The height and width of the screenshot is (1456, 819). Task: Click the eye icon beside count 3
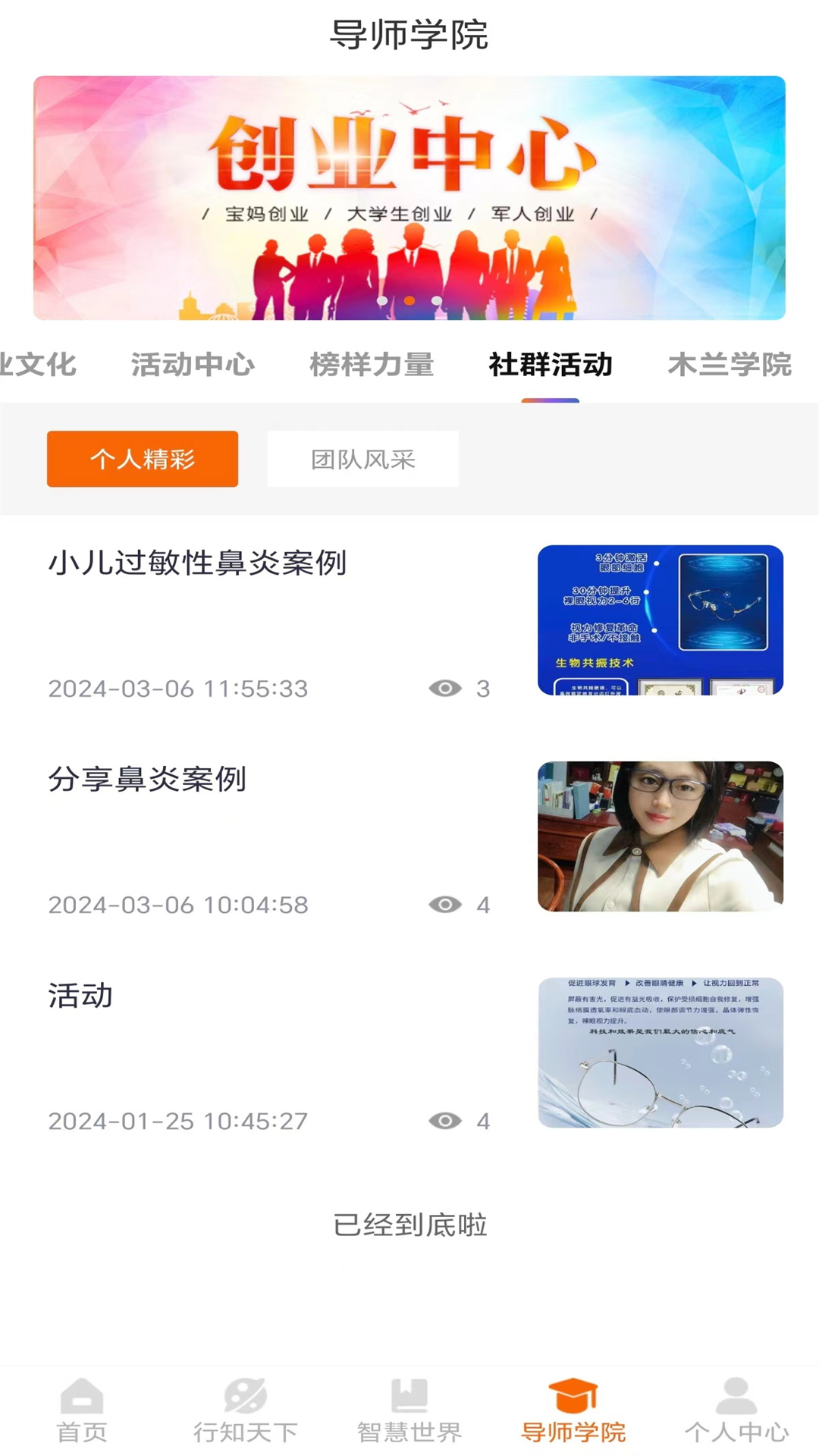pos(447,689)
